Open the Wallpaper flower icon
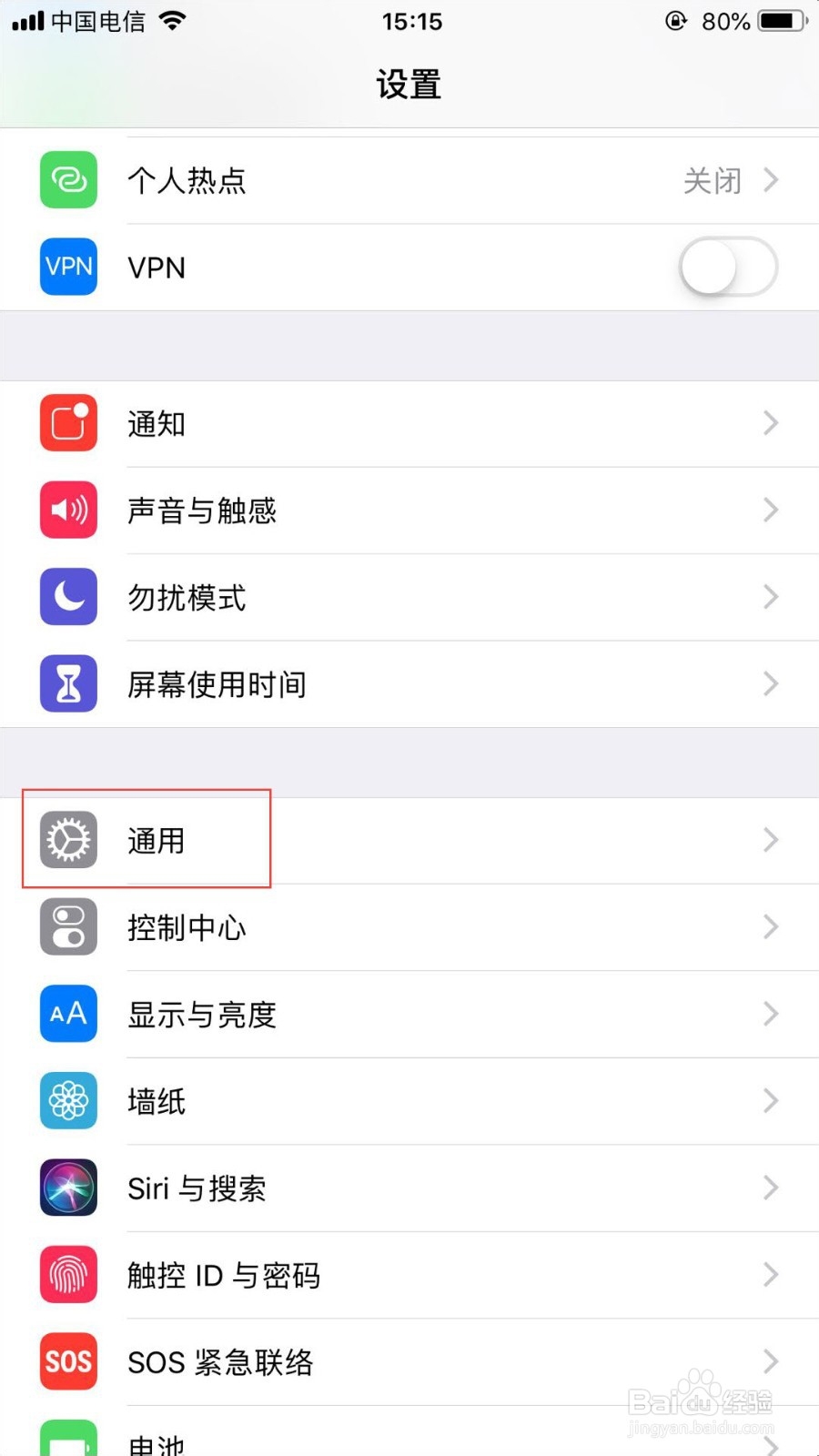Image resolution: width=819 pixels, height=1456 pixels. pyautogui.click(x=68, y=1101)
